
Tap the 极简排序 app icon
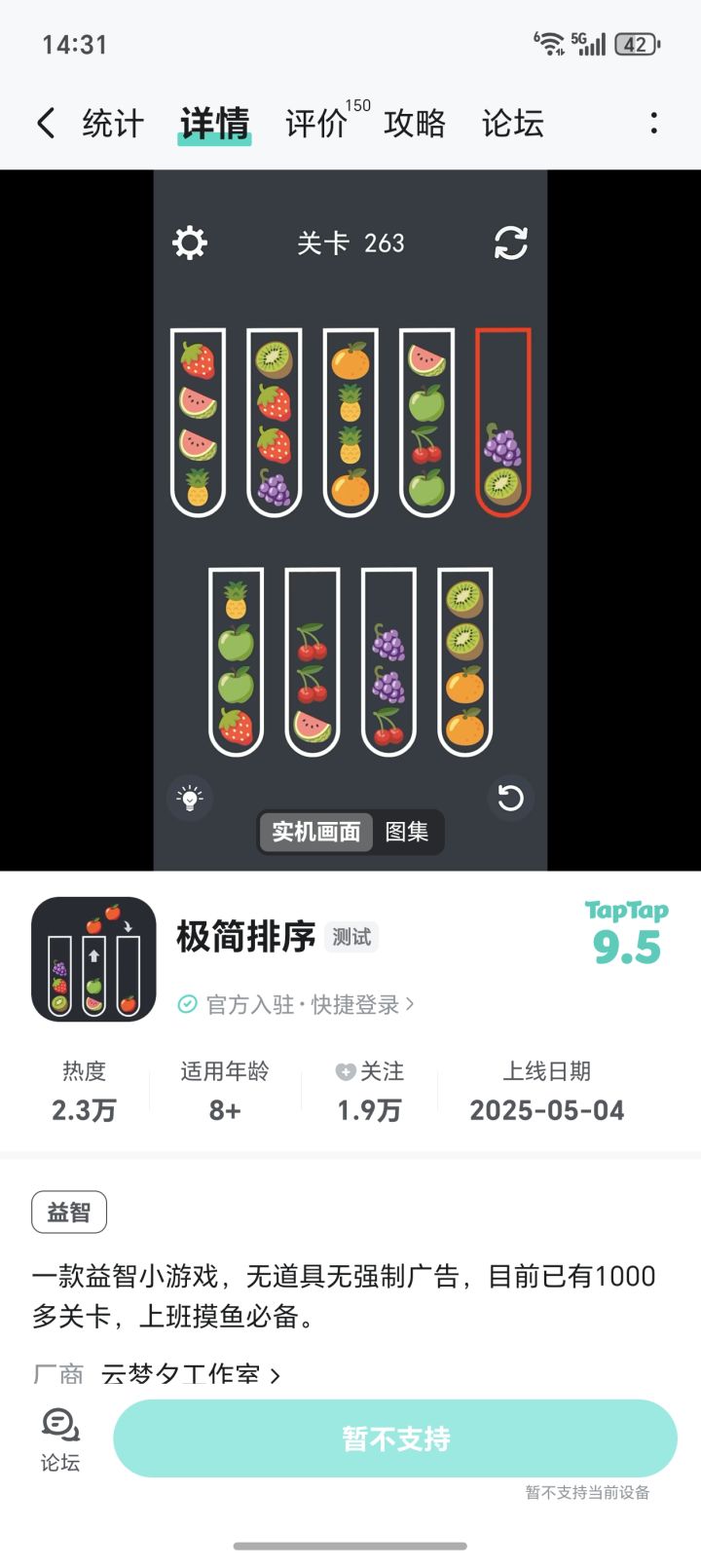pyautogui.click(x=92, y=957)
